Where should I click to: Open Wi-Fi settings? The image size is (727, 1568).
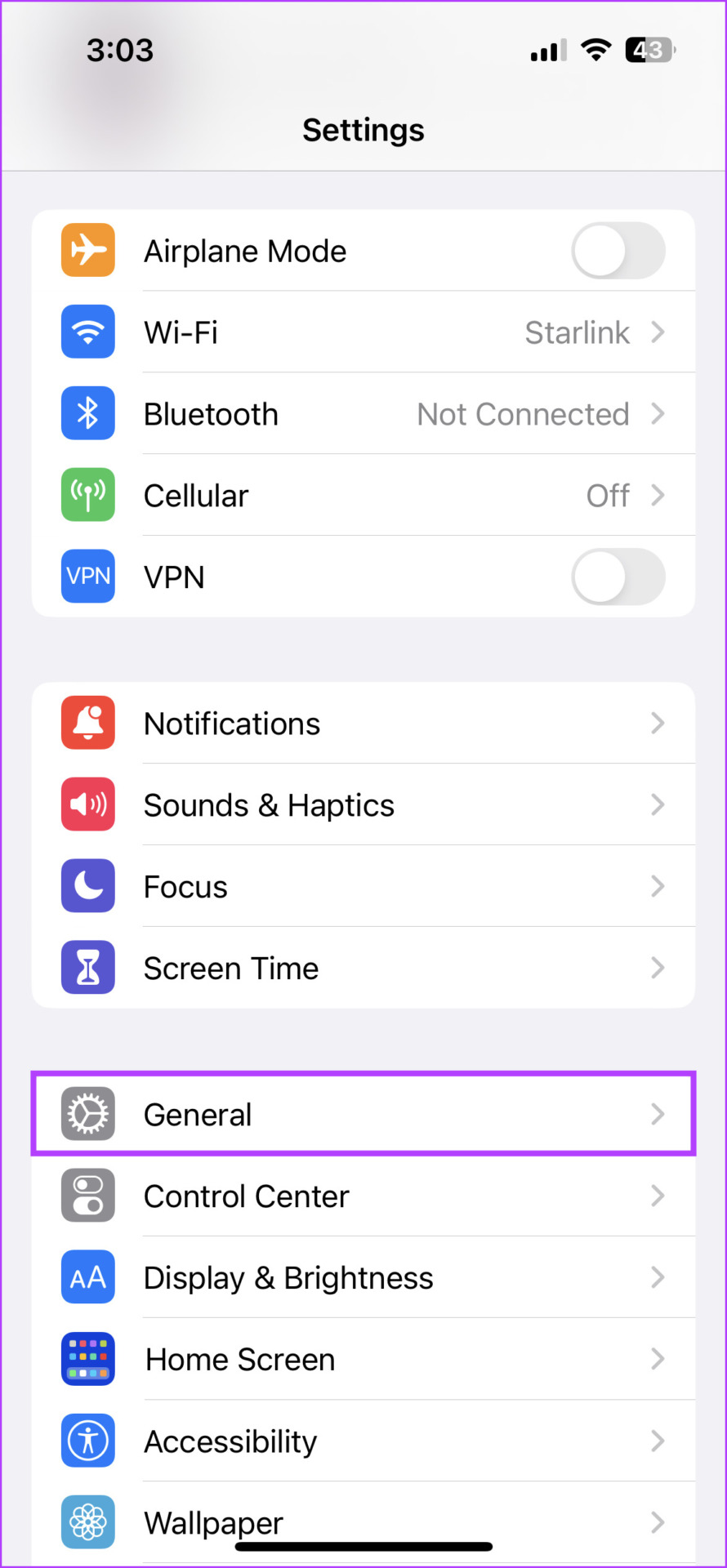363,332
